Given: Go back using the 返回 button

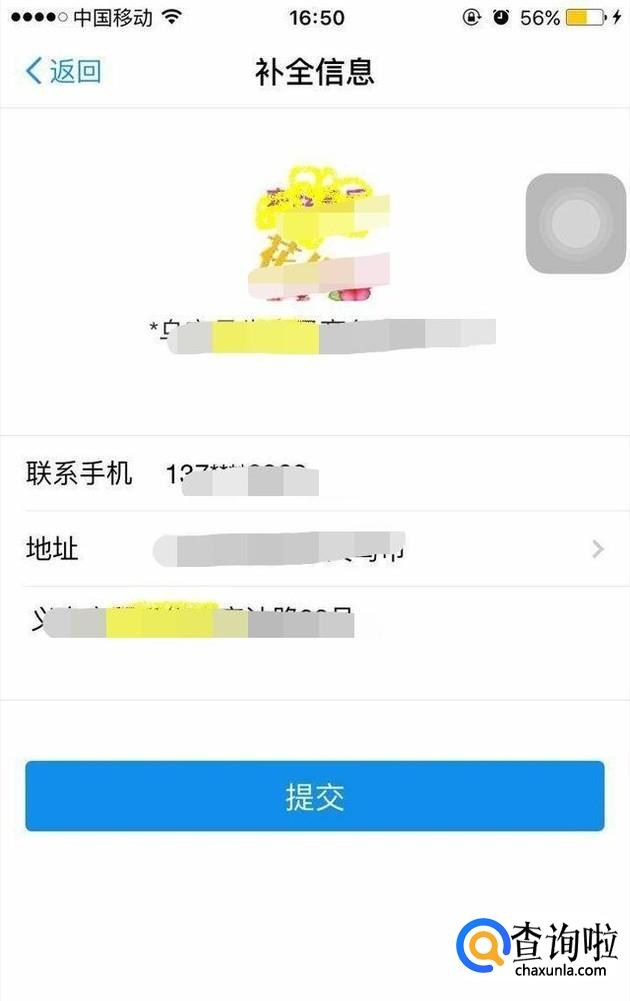Looking at the screenshot, I should pos(63,71).
